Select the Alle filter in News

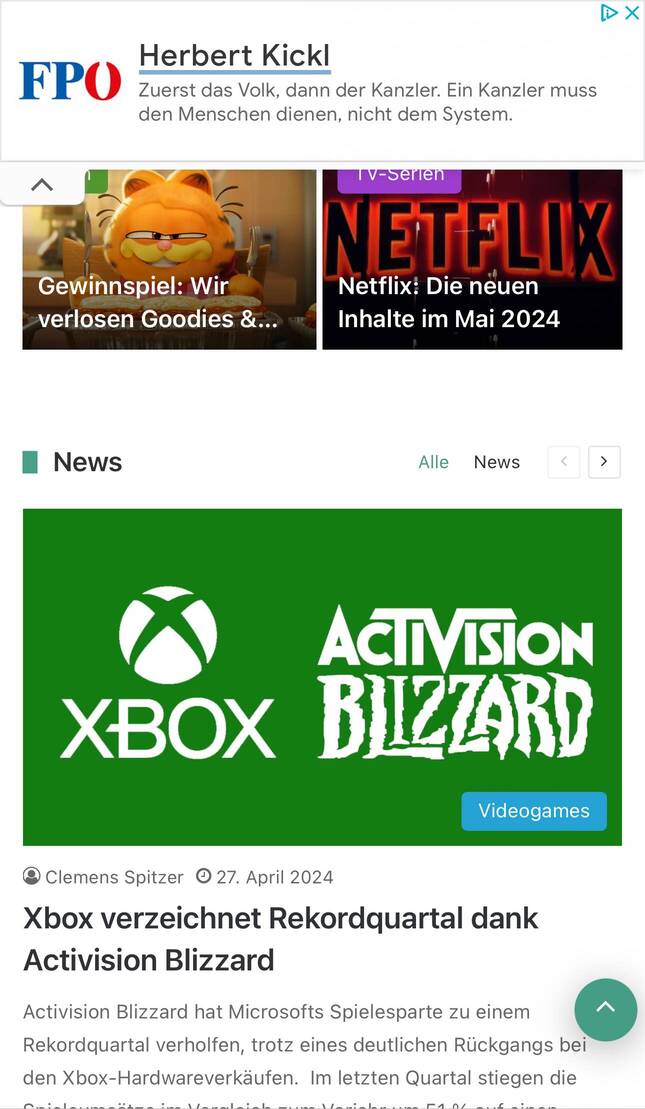(434, 462)
